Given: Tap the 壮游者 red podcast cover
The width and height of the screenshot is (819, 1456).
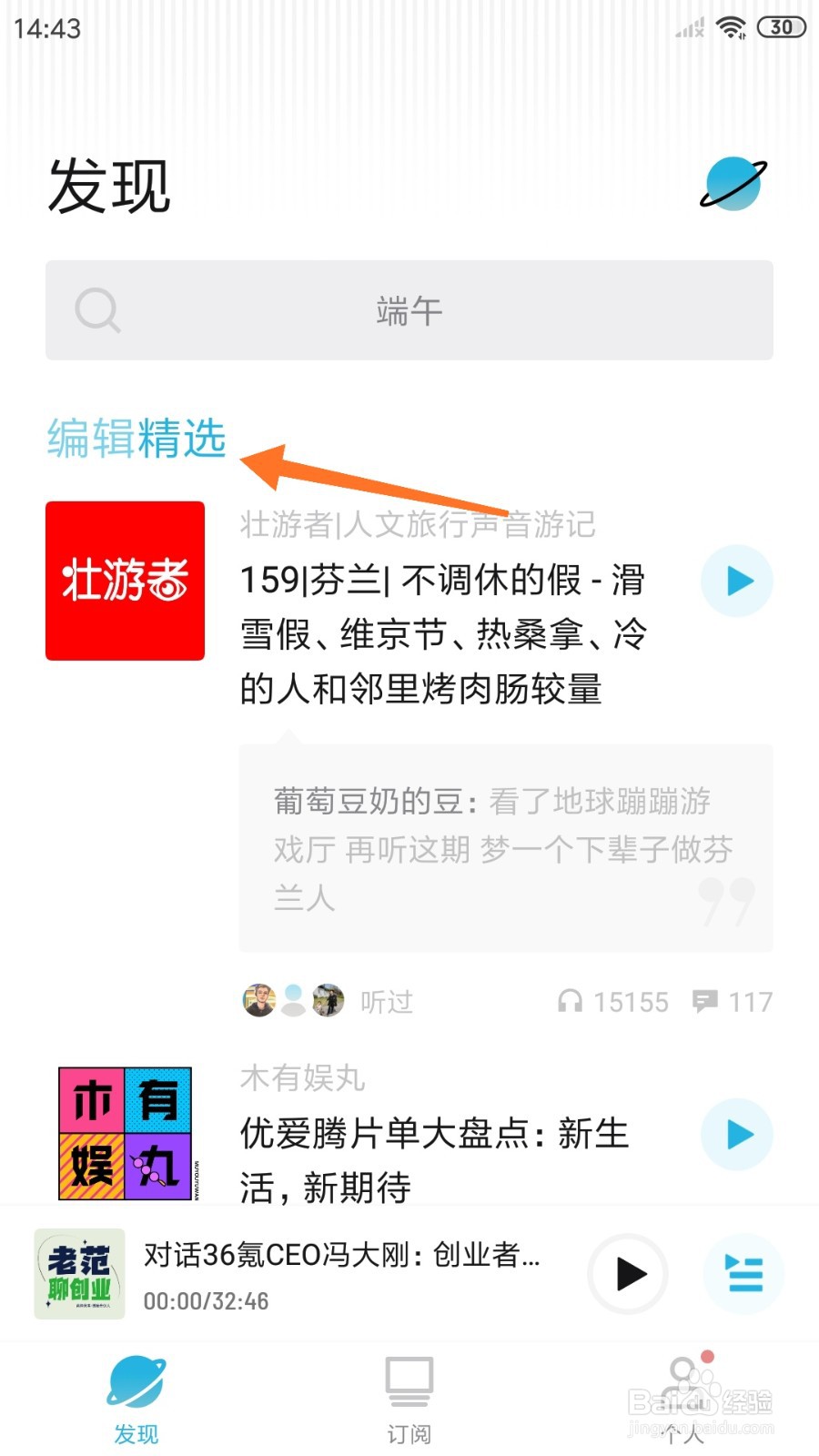Looking at the screenshot, I should click(125, 580).
